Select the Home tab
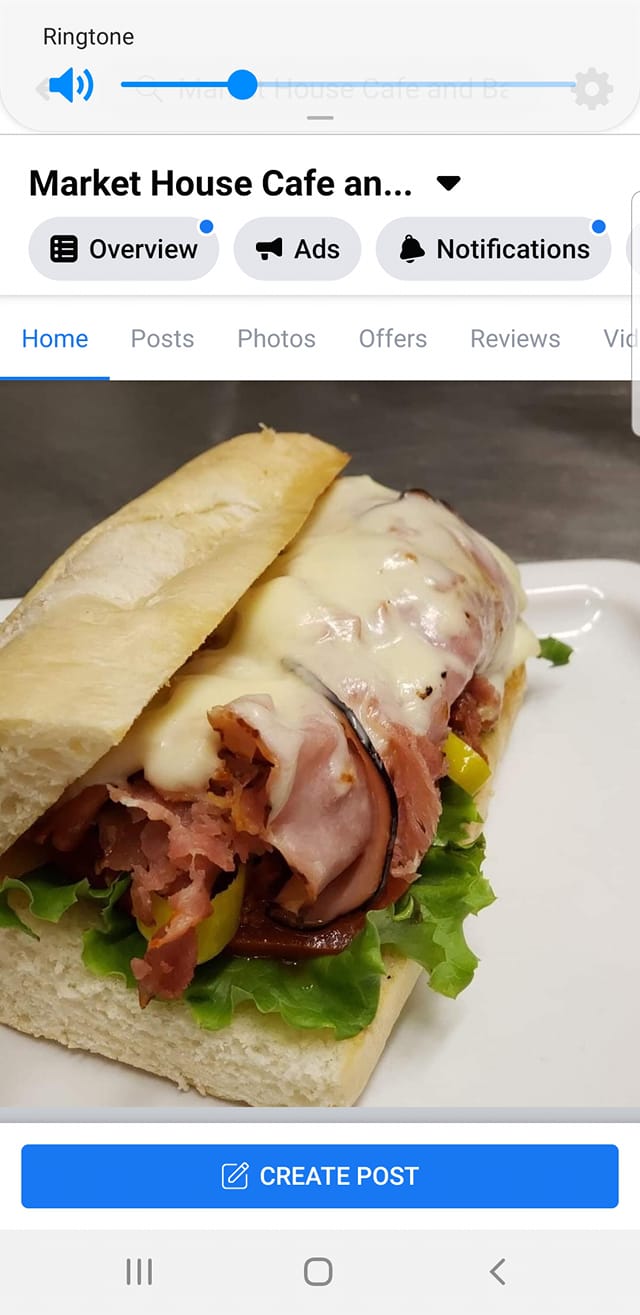 (x=55, y=339)
